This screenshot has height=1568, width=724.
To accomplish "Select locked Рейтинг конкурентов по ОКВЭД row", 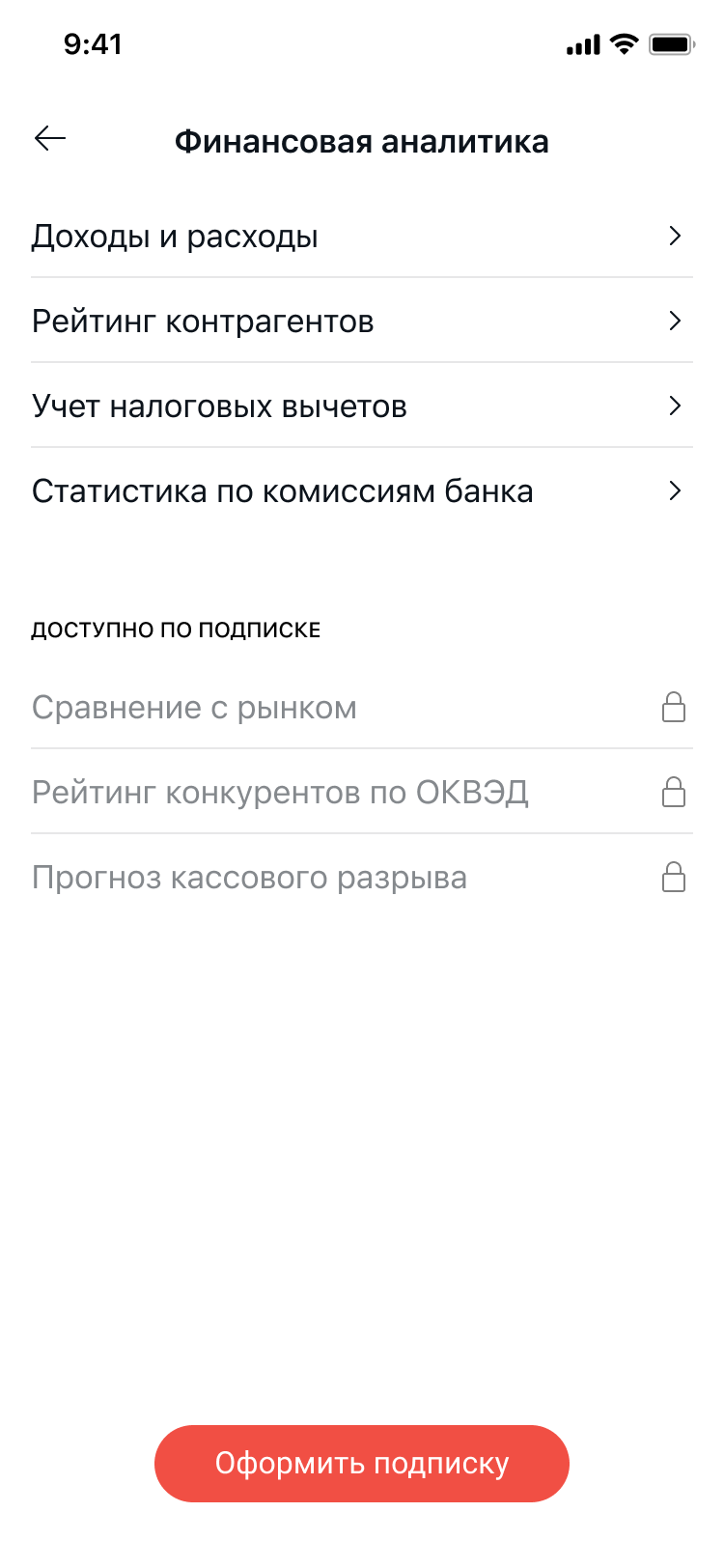I will [361, 793].
